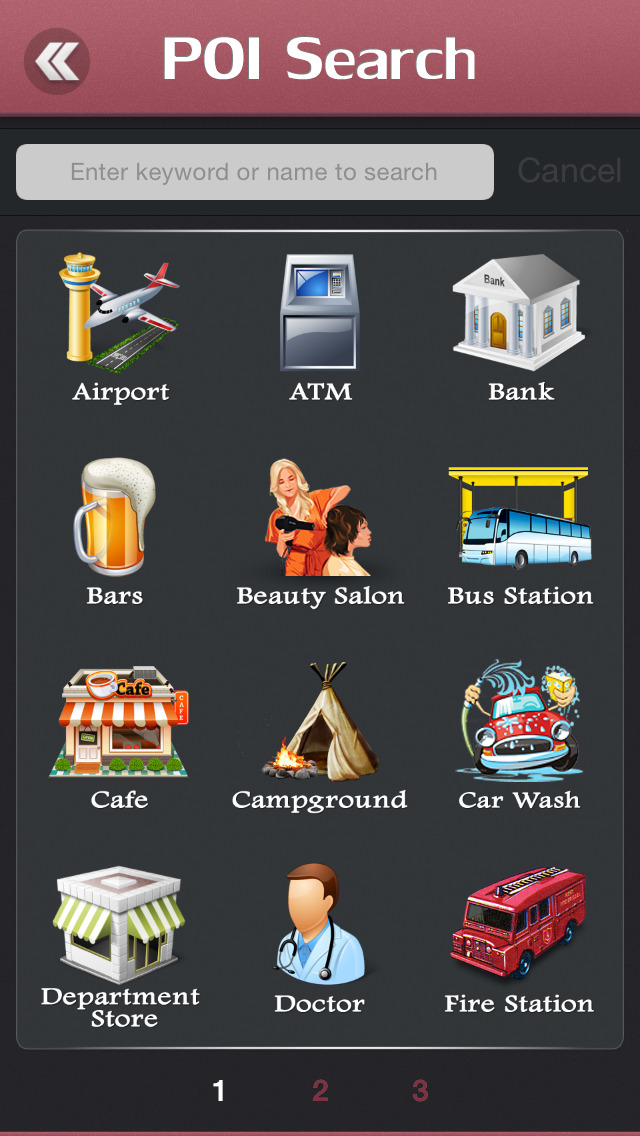Select the ATM category
This screenshot has height=1136, width=640.
coord(320,327)
